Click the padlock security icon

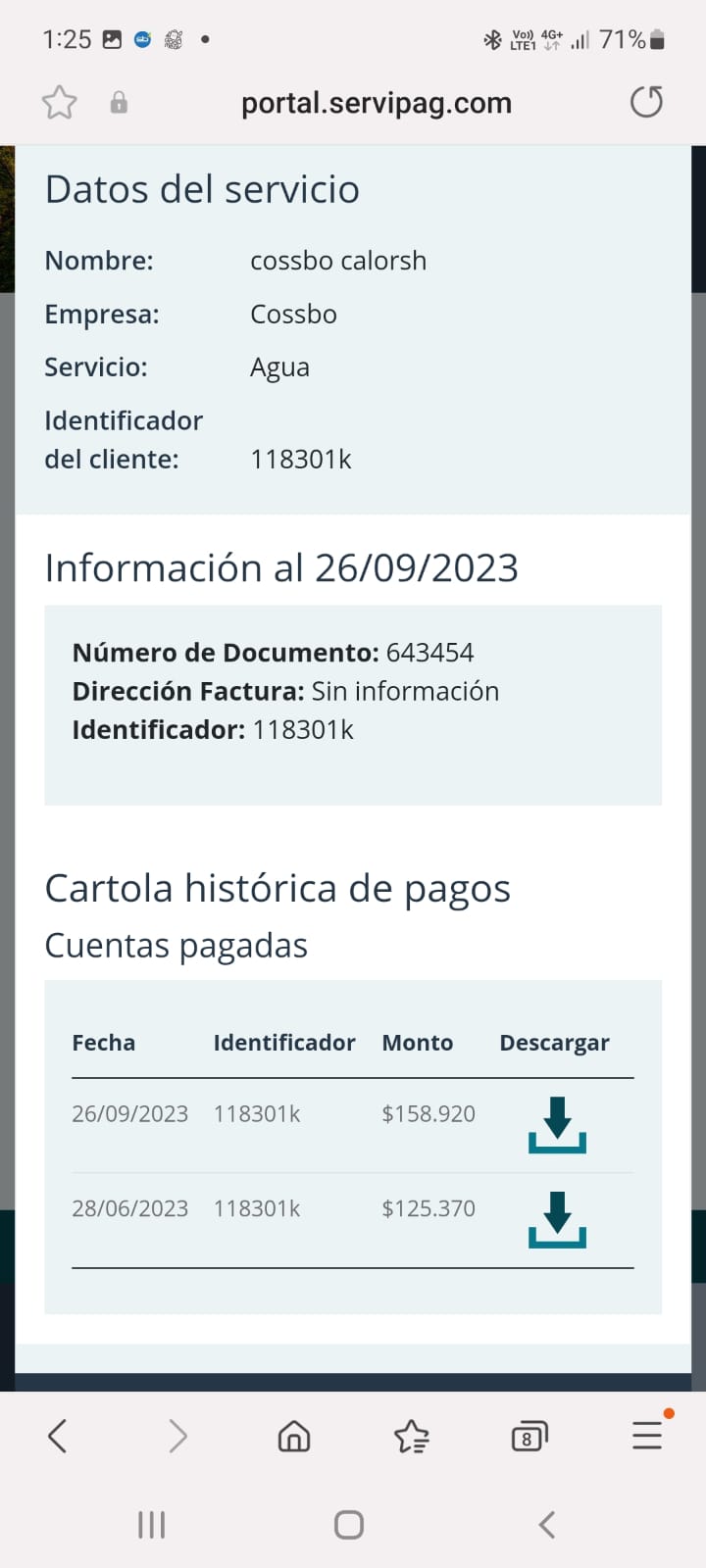(118, 102)
